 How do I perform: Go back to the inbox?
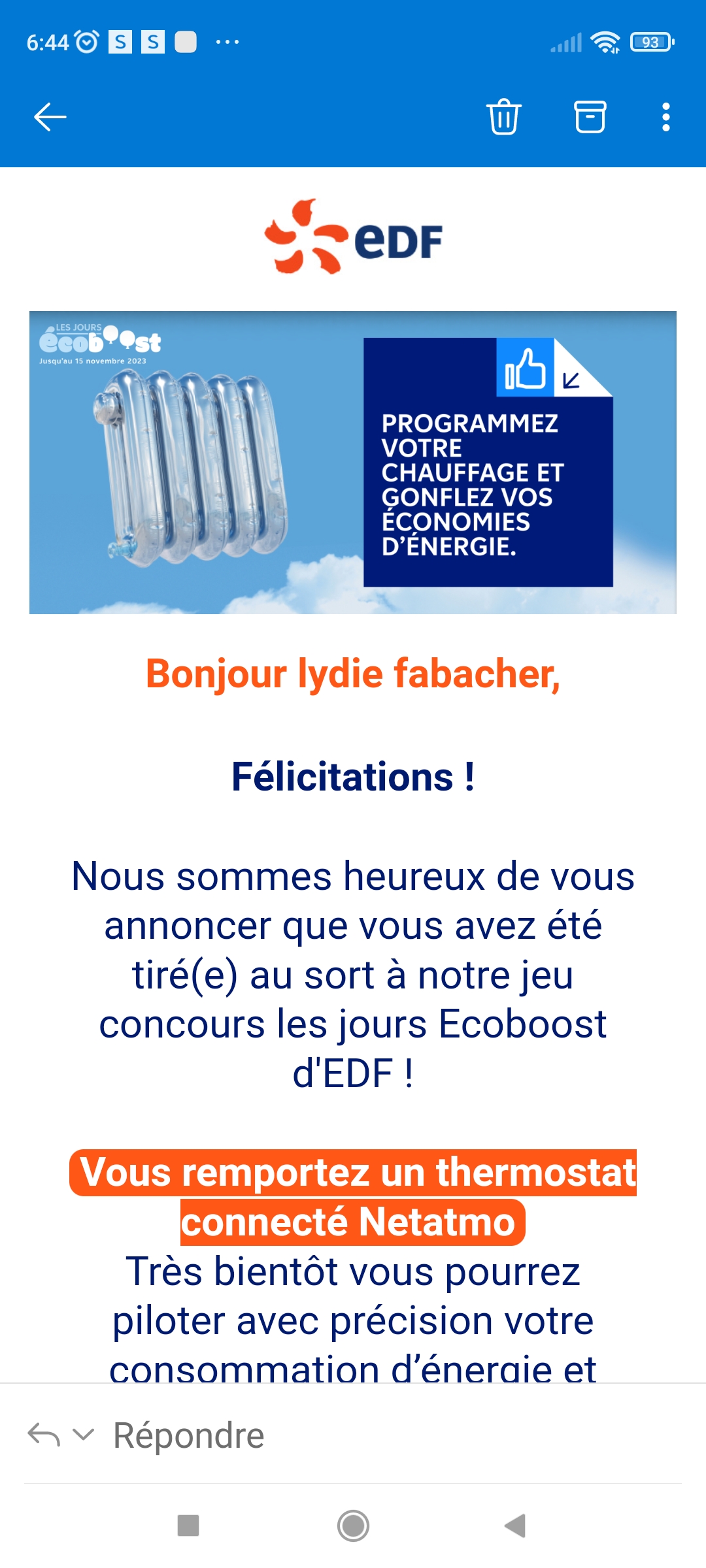(50, 118)
